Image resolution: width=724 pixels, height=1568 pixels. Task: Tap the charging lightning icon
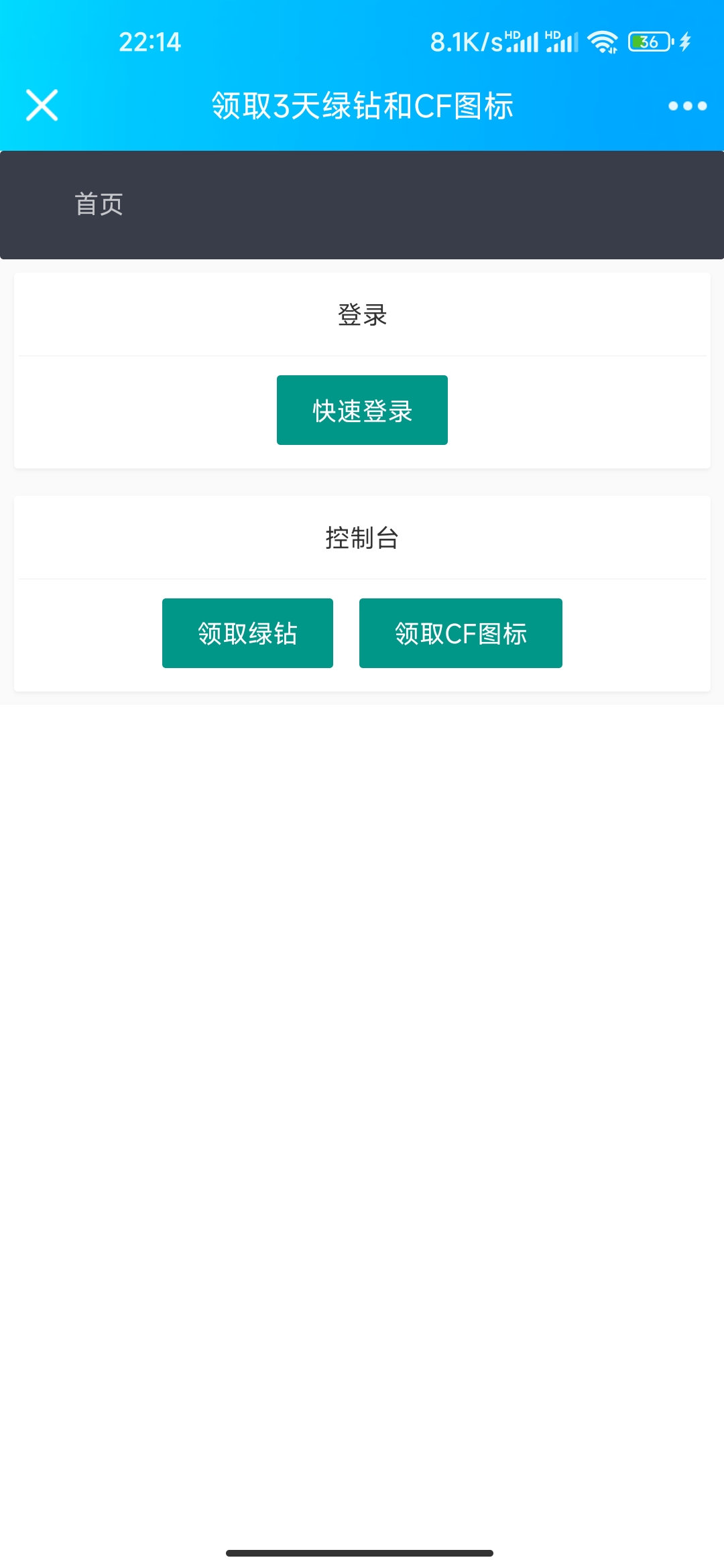(x=684, y=42)
